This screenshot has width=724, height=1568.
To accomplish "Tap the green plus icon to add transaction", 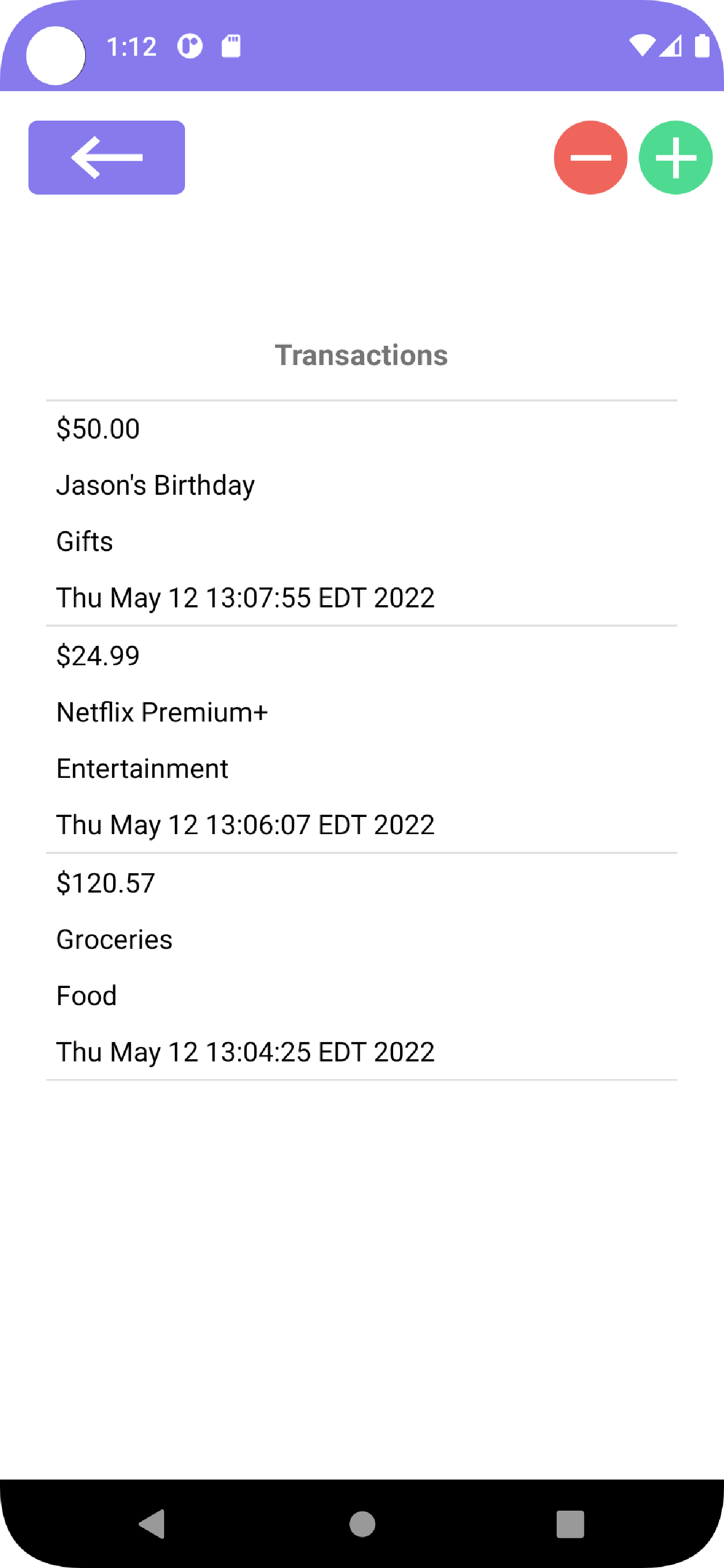I will pos(676,157).
